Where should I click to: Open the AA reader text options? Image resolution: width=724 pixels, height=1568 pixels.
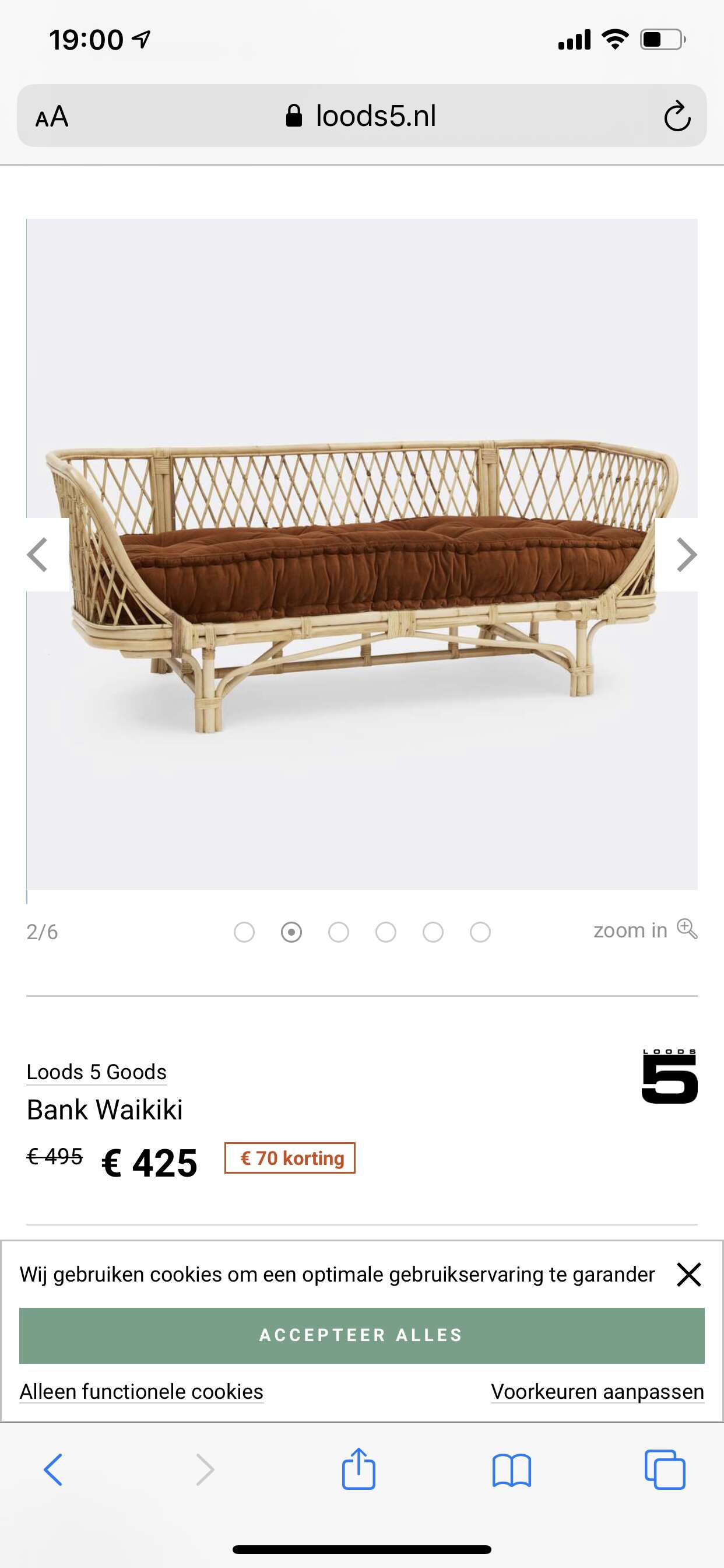[x=52, y=116]
